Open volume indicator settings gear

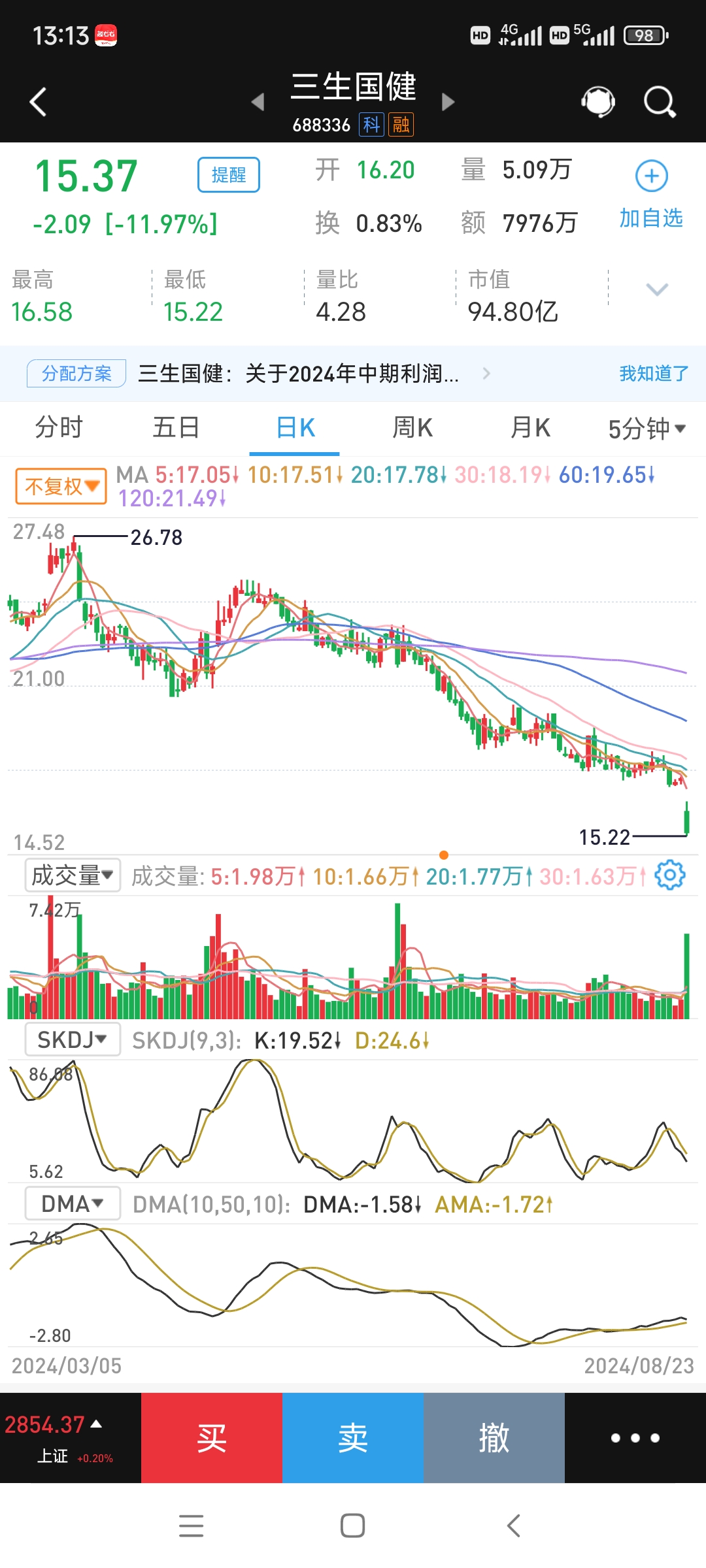[x=669, y=875]
